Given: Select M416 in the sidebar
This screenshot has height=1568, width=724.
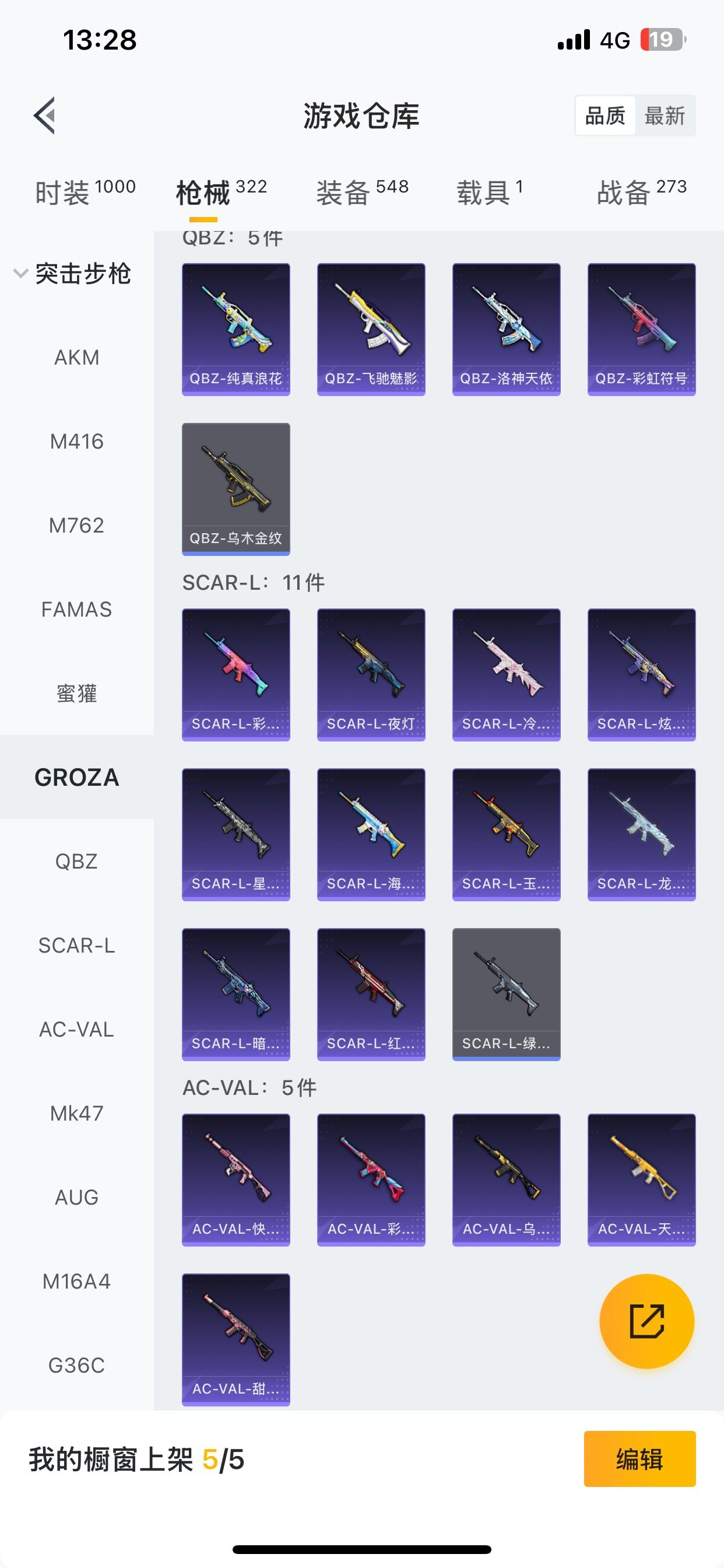Looking at the screenshot, I should tap(77, 442).
